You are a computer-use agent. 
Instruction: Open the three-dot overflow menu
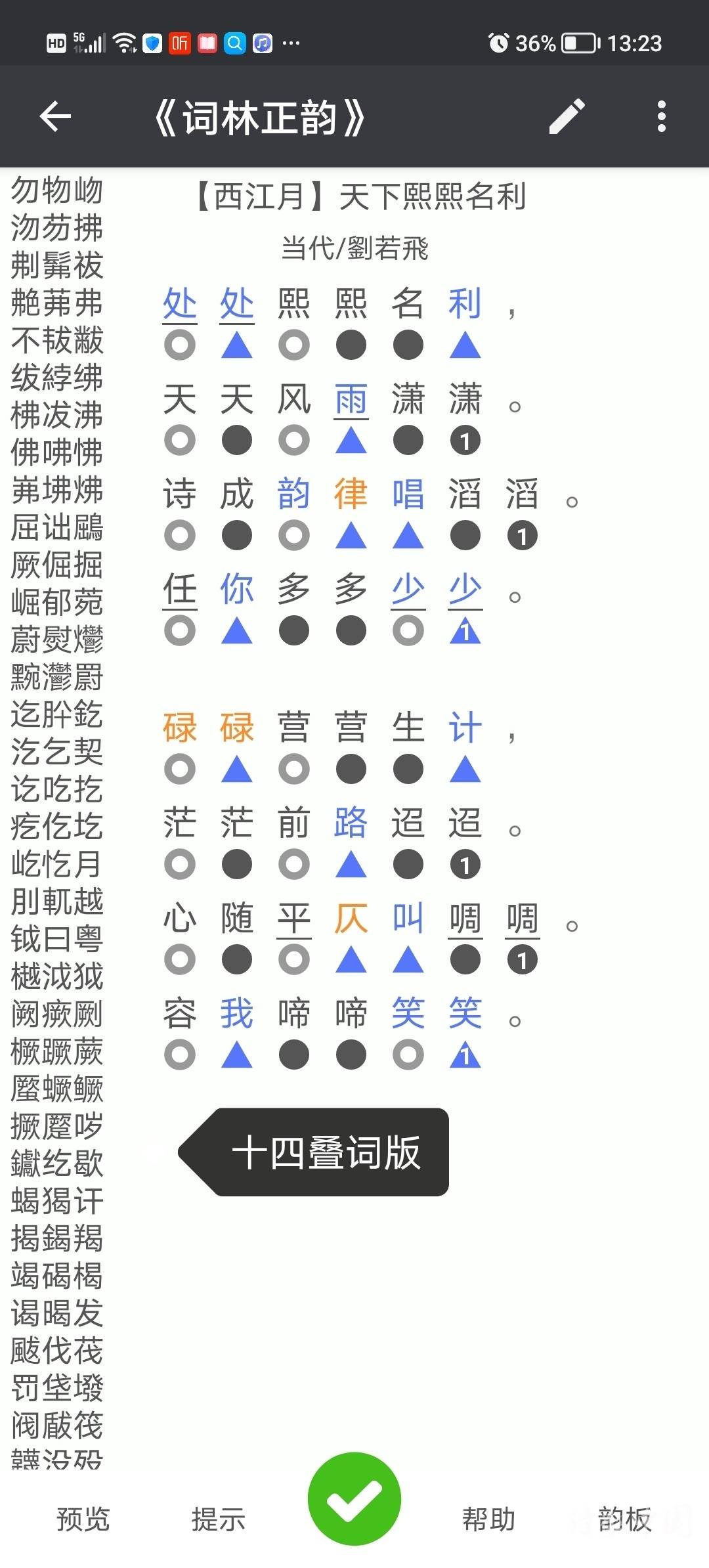point(661,117)
